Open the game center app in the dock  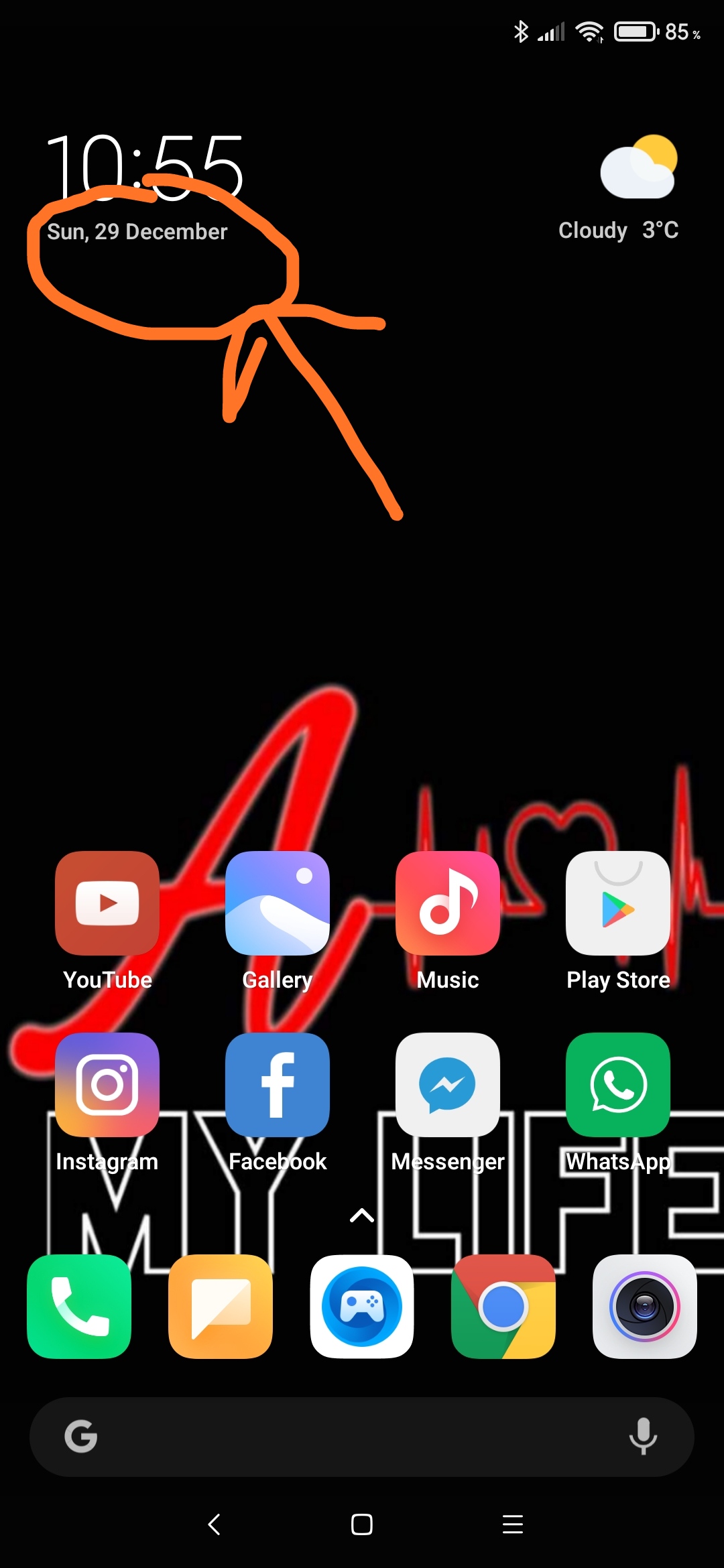pyautogui.click(x=362, y=1307)
